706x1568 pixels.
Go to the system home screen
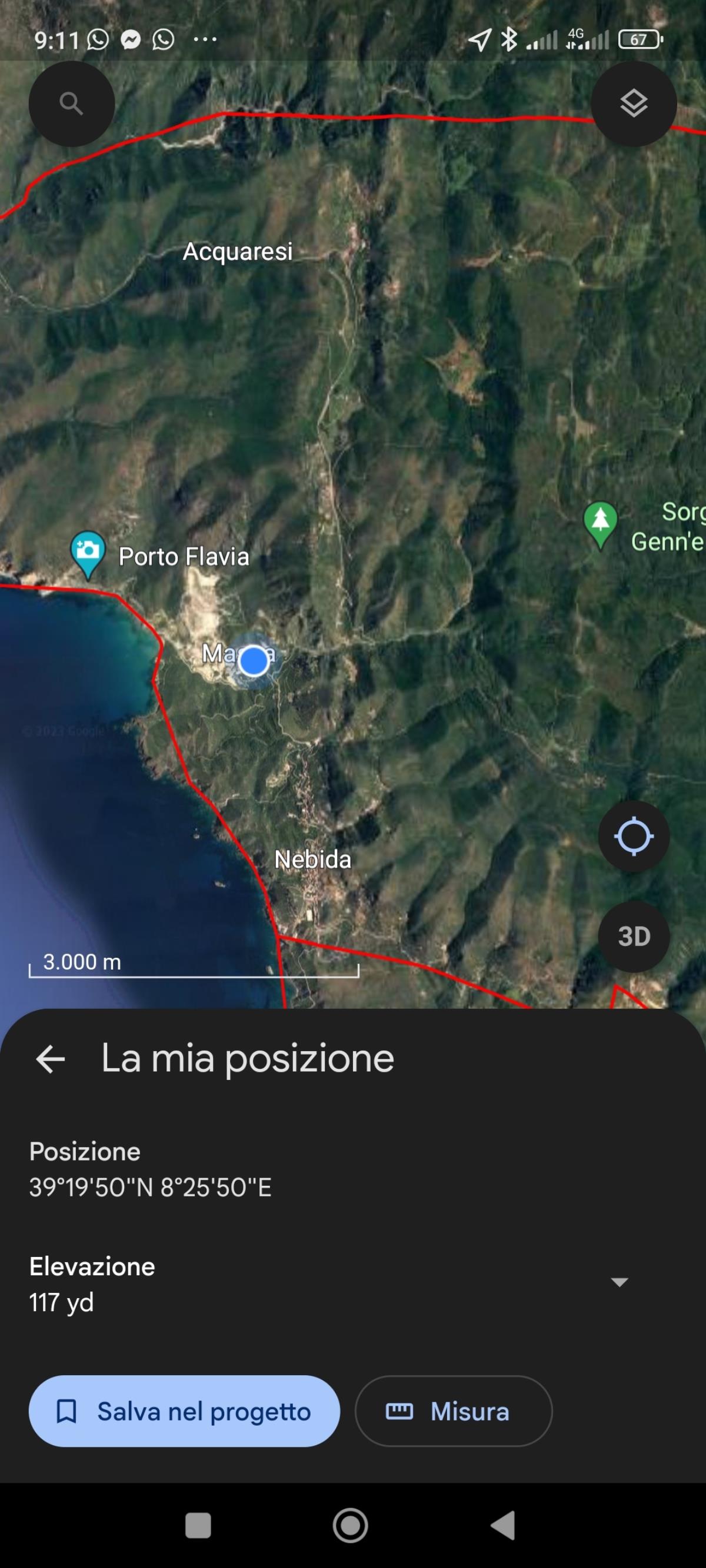pos(350,1526)
